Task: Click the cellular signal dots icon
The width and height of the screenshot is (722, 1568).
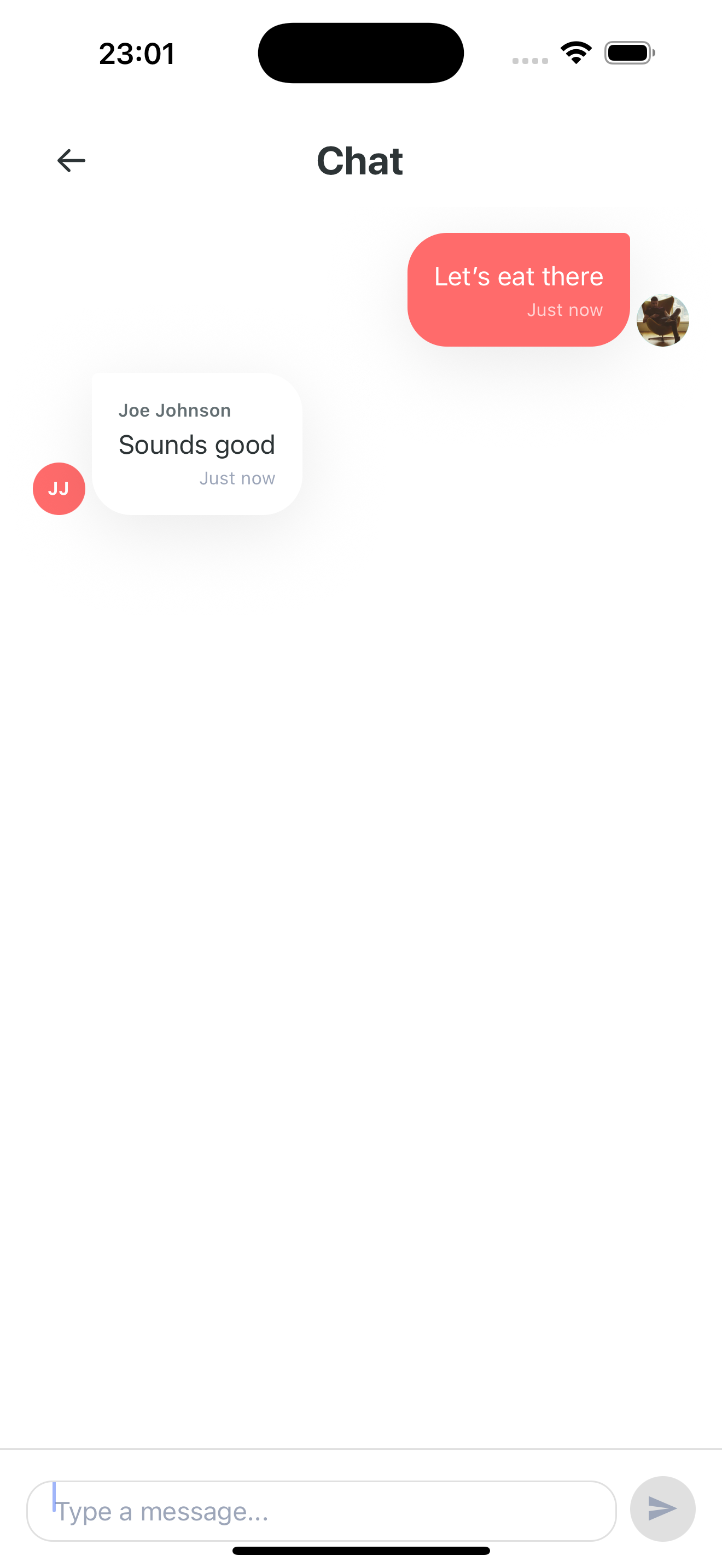Action: pyautogui.click(x=529, y=60)
